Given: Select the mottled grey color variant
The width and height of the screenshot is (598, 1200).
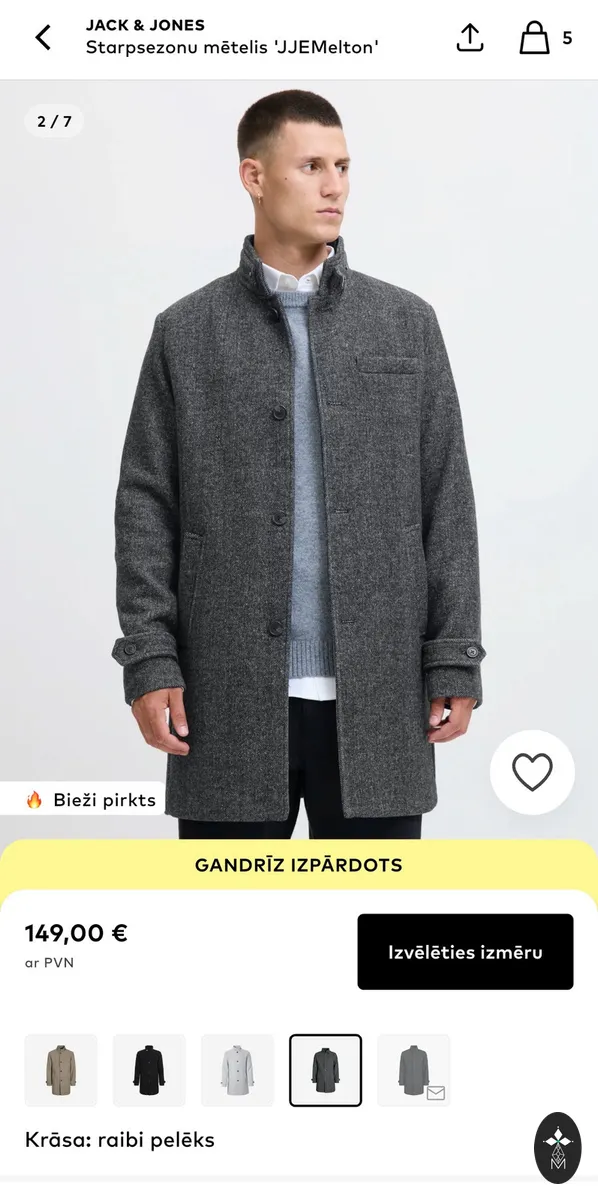Looking at the screenshot, I should pyautogui.click(x=325, y=1070).
